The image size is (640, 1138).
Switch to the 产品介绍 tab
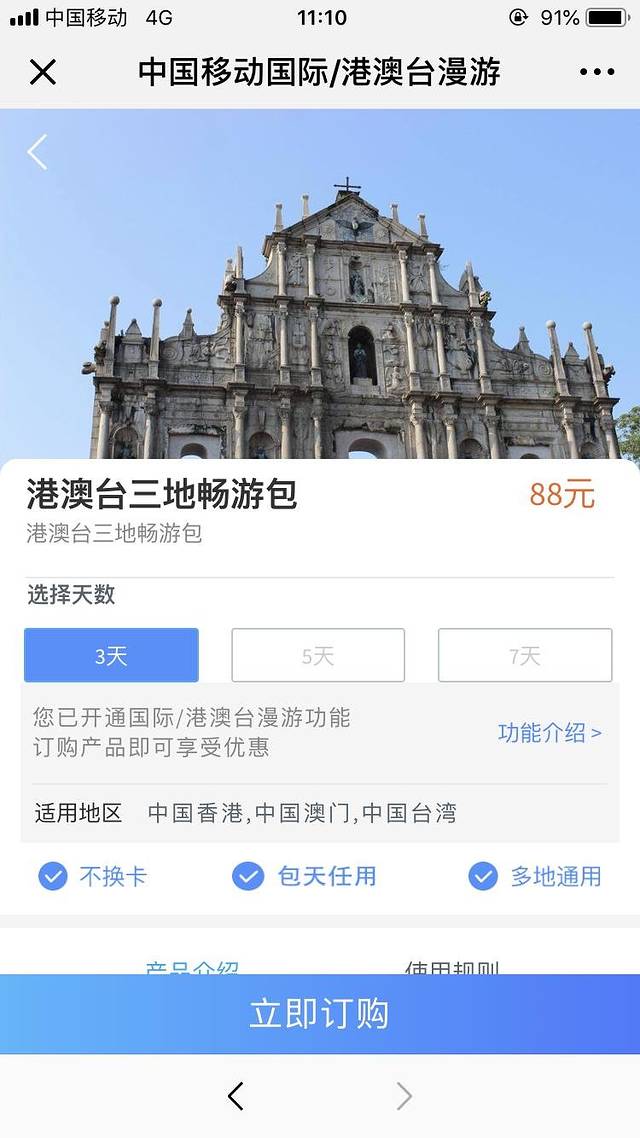(192, 967)
